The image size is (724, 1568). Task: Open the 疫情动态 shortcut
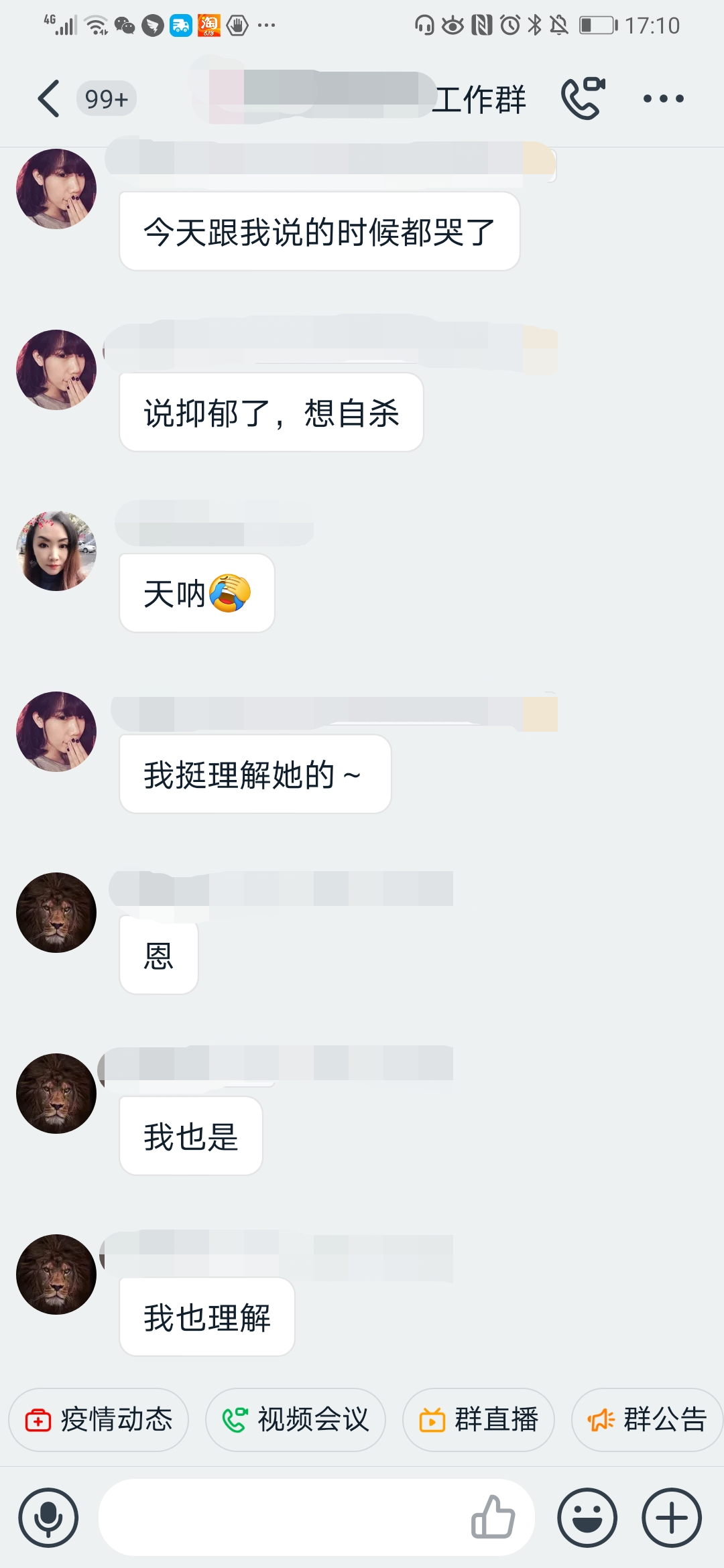99,1419
